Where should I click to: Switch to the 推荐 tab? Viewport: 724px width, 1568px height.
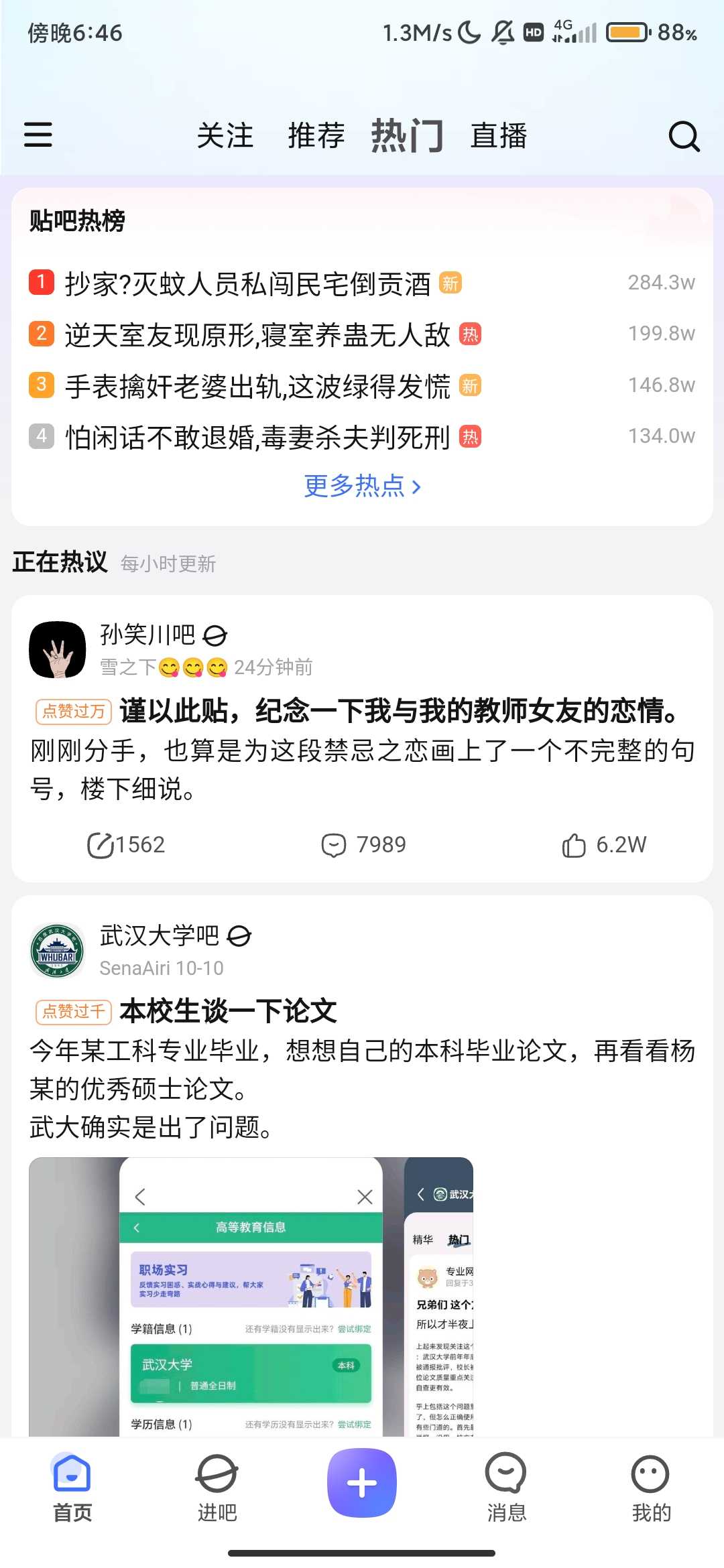point(316,136)
